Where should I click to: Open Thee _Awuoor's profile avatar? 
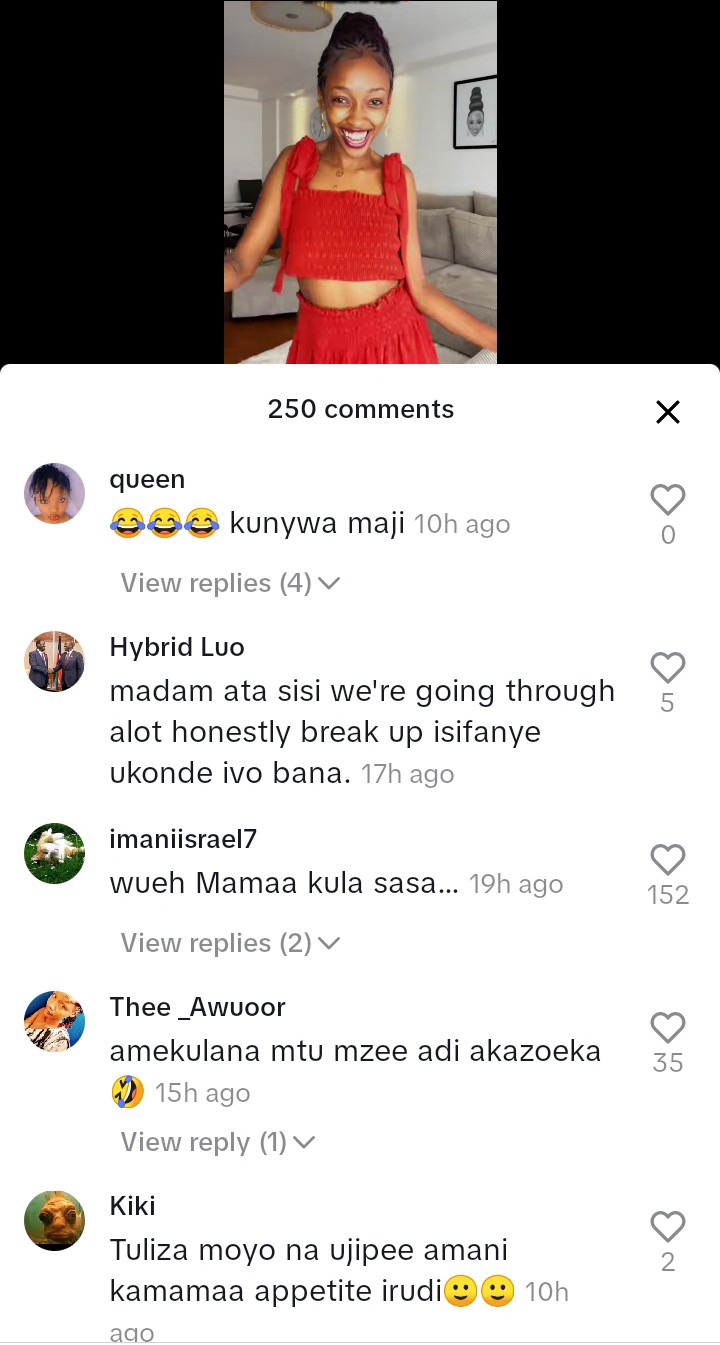pos(54,1021)
